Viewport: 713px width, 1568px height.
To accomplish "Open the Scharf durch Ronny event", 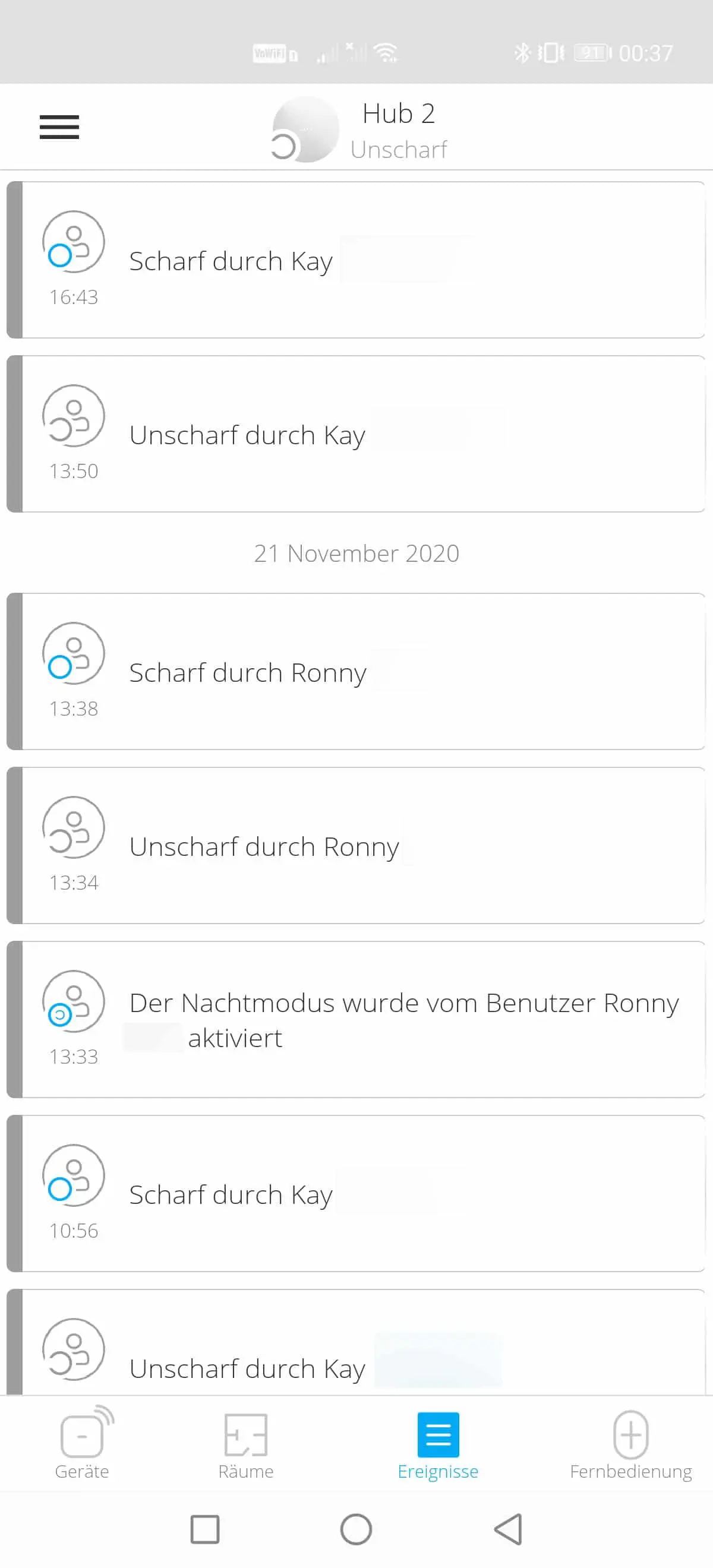I will (356, 671).
